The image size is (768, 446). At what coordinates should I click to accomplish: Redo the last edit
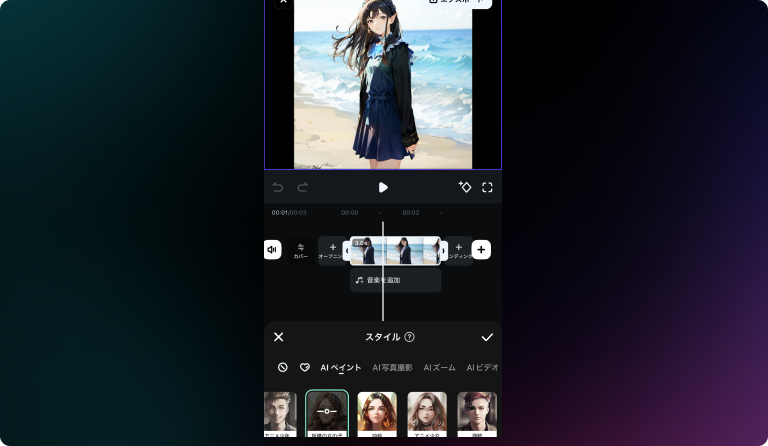pos(303,187)
